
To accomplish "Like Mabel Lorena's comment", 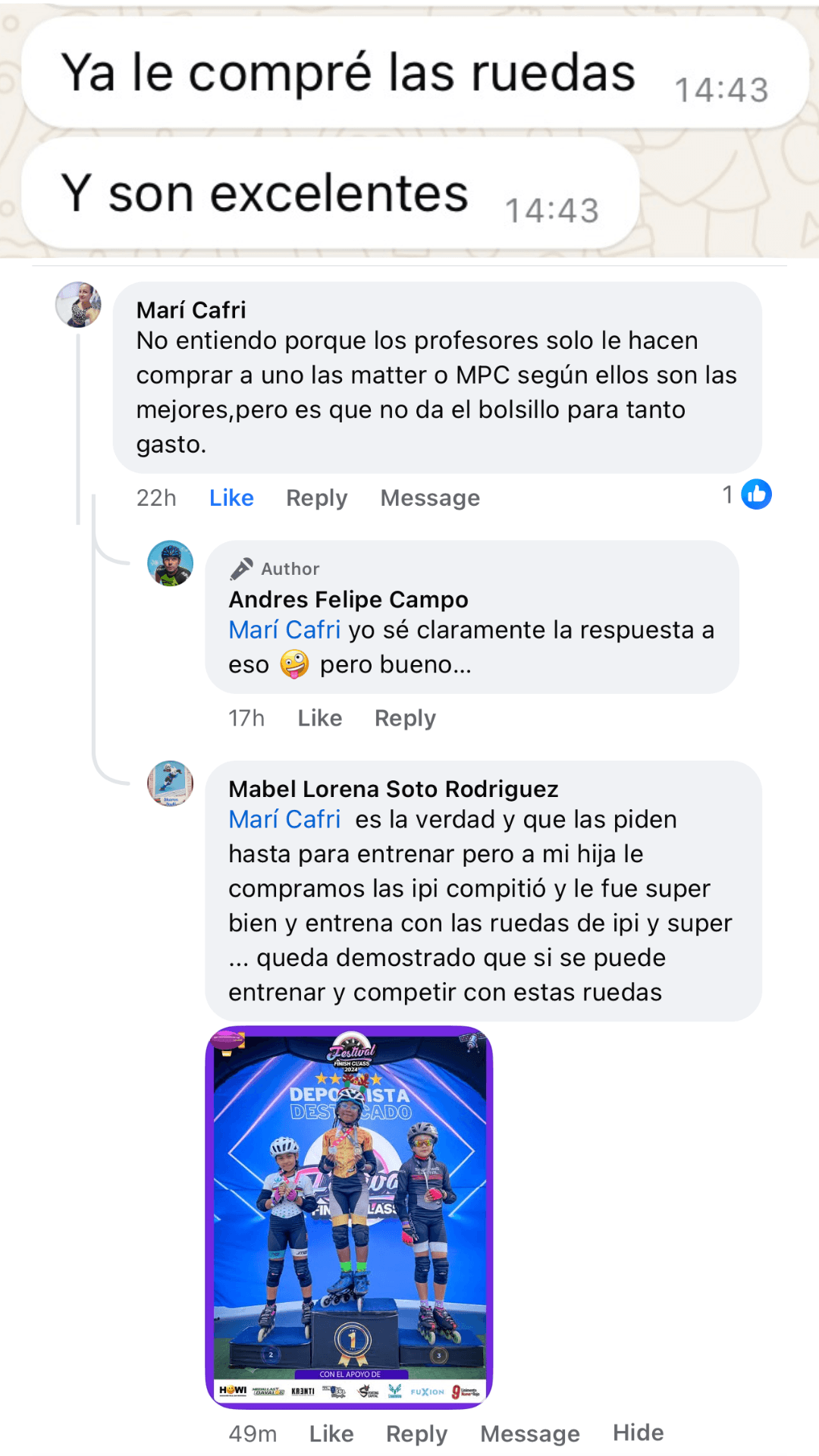I will point(331,1434).
